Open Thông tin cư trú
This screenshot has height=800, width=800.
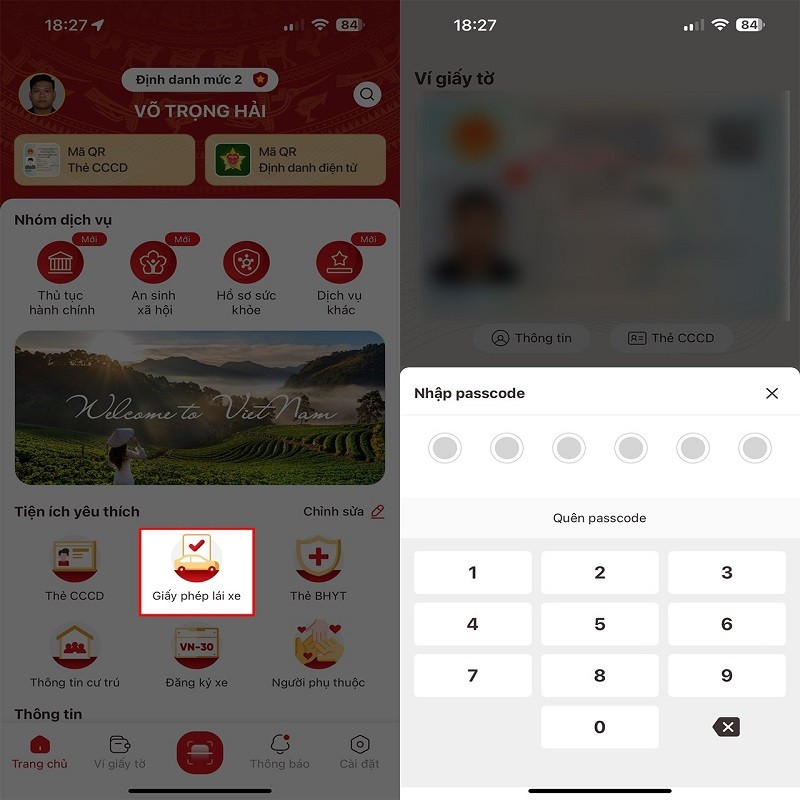(x=75, y=656)
